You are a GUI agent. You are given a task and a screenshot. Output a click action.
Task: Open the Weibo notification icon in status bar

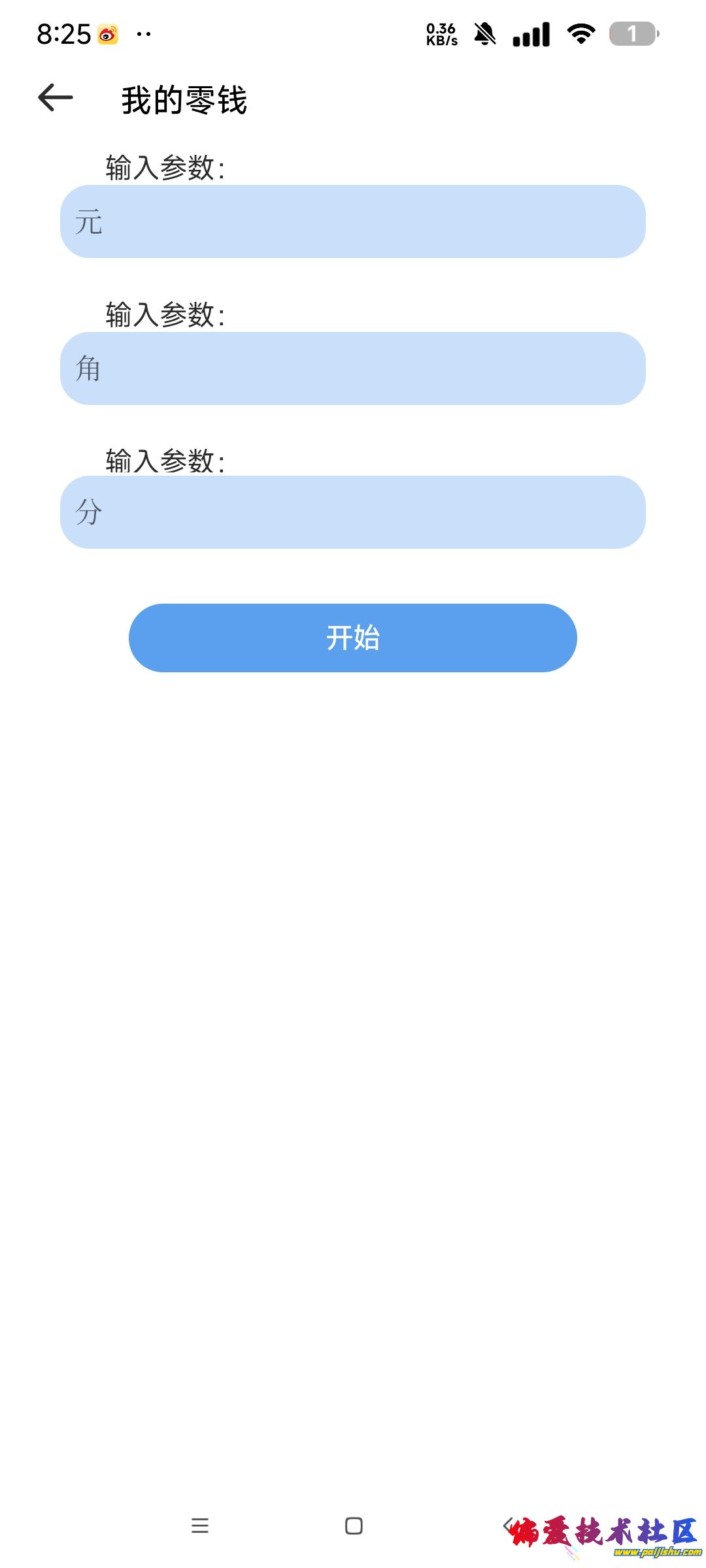point(107,36)
